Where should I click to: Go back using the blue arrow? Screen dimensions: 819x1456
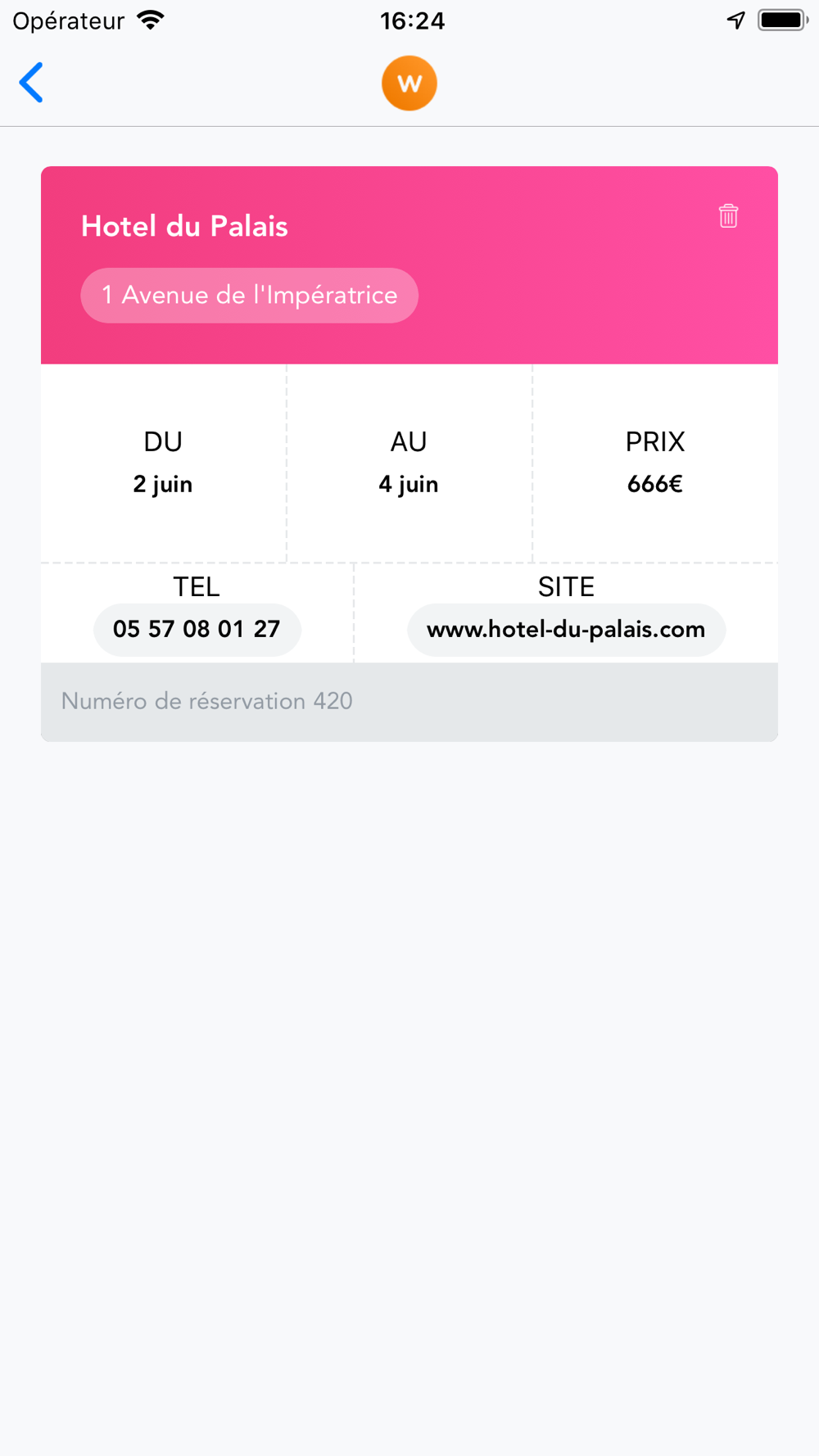point(31,83)
